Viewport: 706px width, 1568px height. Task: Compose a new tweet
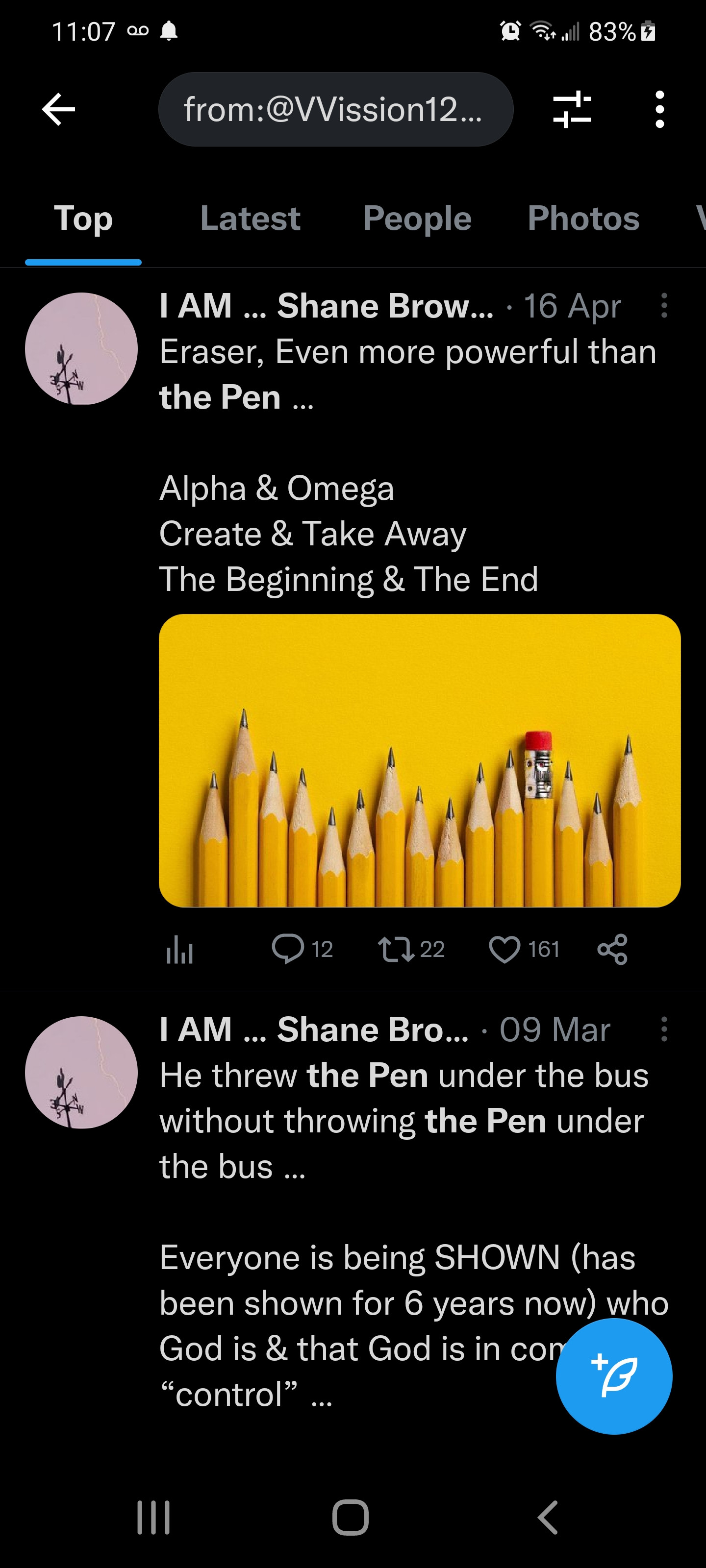613,1376
